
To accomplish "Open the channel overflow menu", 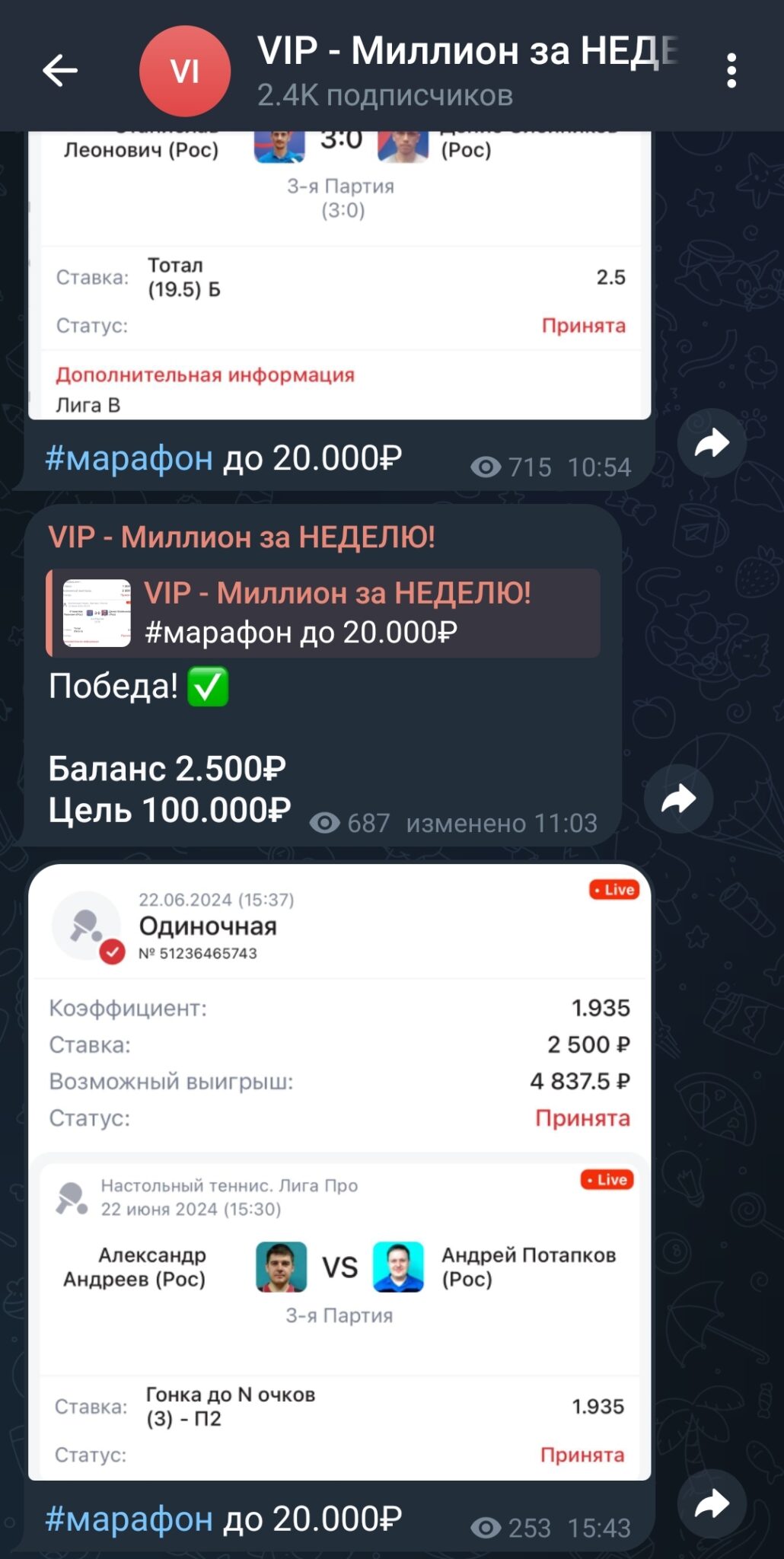I will (x=731, y=71).
